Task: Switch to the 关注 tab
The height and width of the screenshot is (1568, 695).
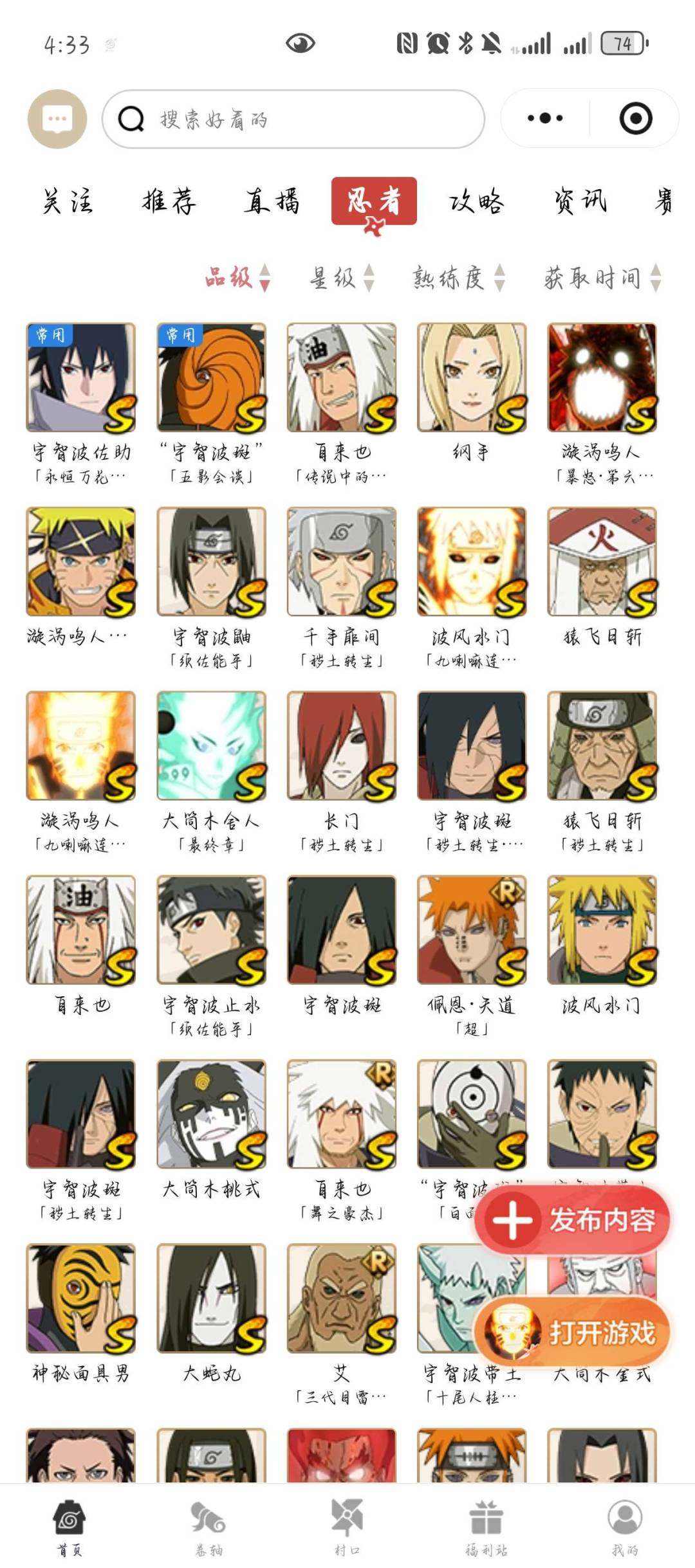Action: click(x=67, y=201)
